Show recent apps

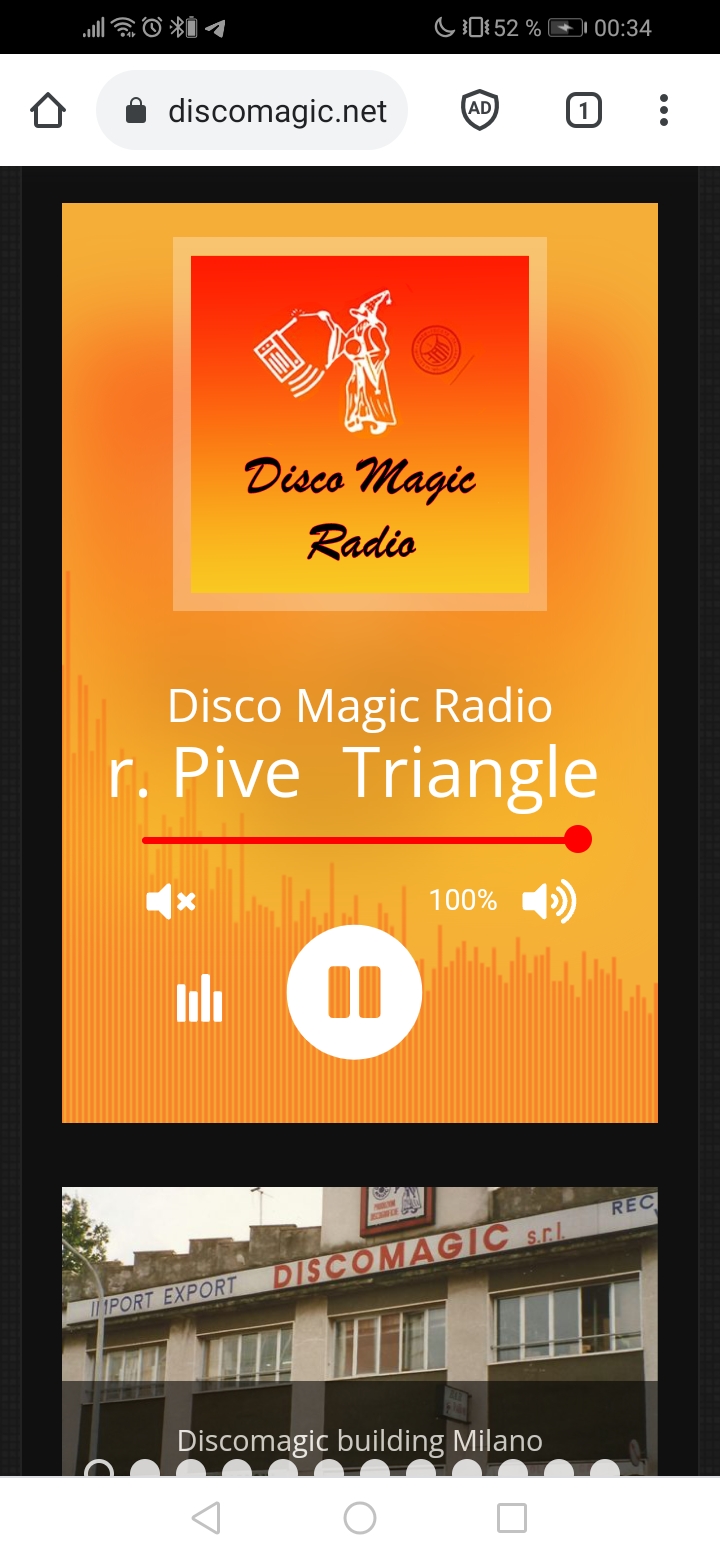click(x=512, y=1518)
